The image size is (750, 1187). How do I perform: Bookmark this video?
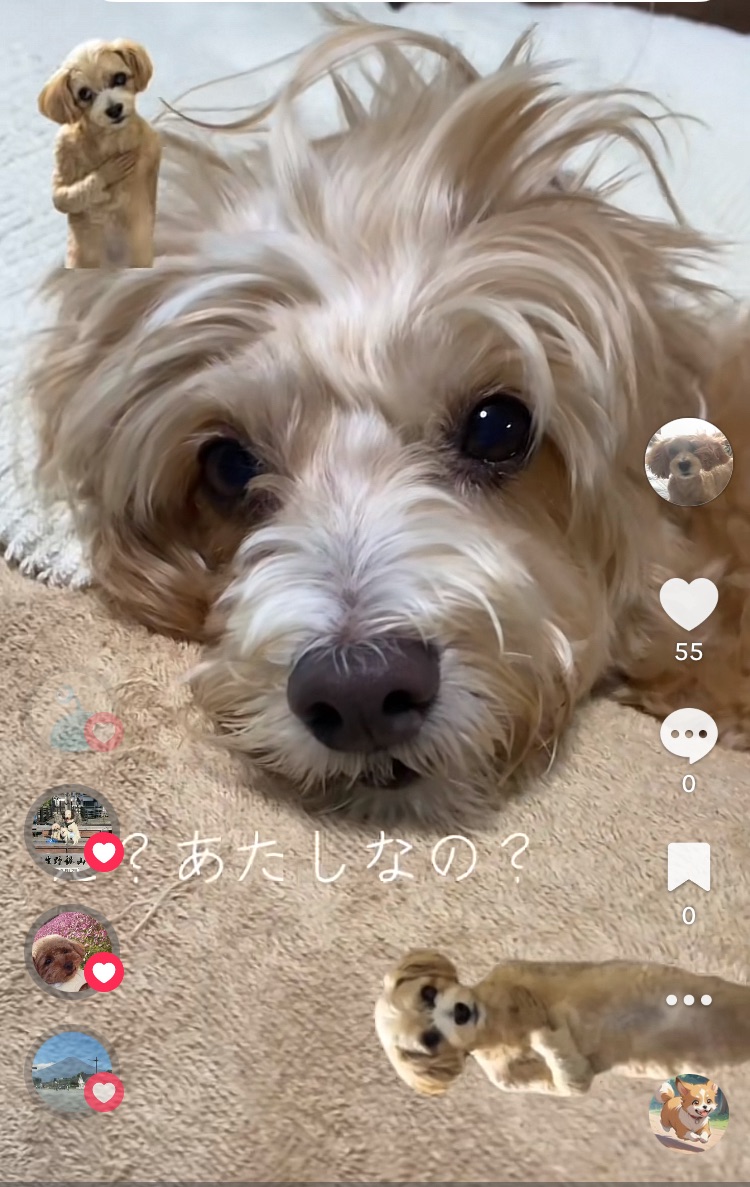coord(689,867)
